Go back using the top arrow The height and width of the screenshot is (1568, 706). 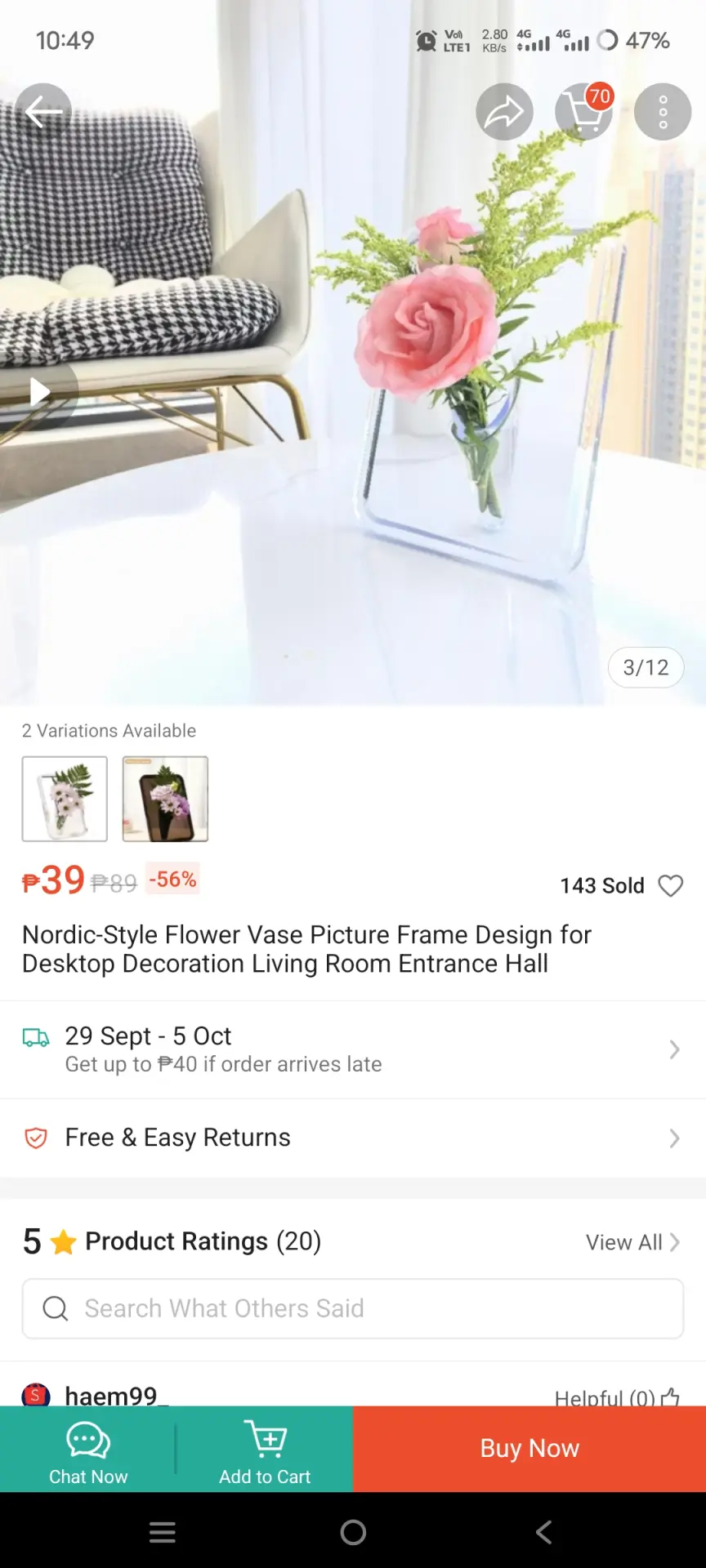43,112
